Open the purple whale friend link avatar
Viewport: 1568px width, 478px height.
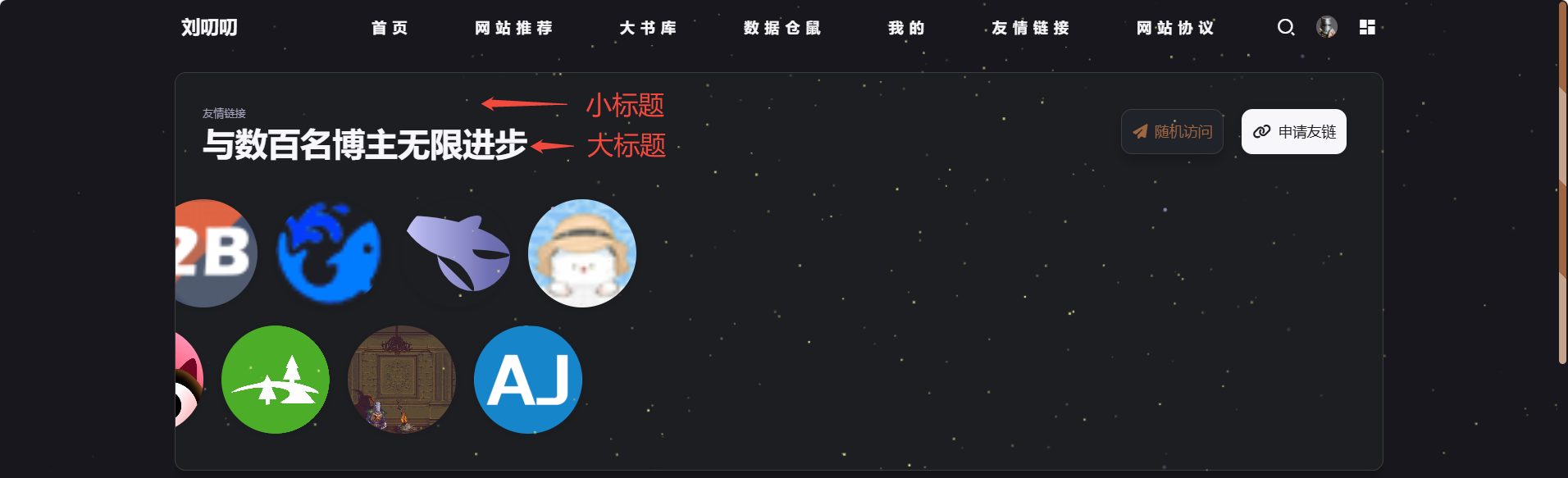[456, 253]
